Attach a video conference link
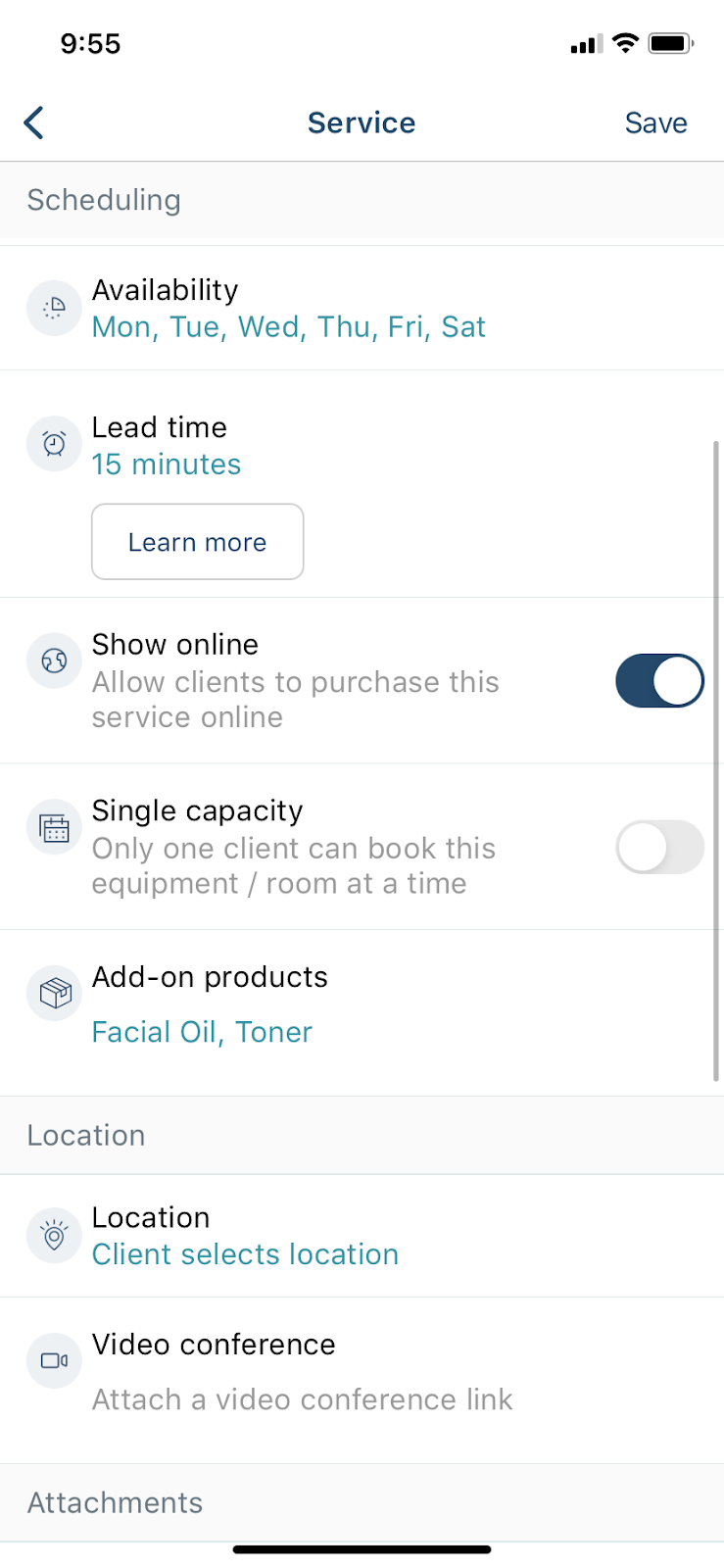The image size is (724, 1568). pos(362,1380)
